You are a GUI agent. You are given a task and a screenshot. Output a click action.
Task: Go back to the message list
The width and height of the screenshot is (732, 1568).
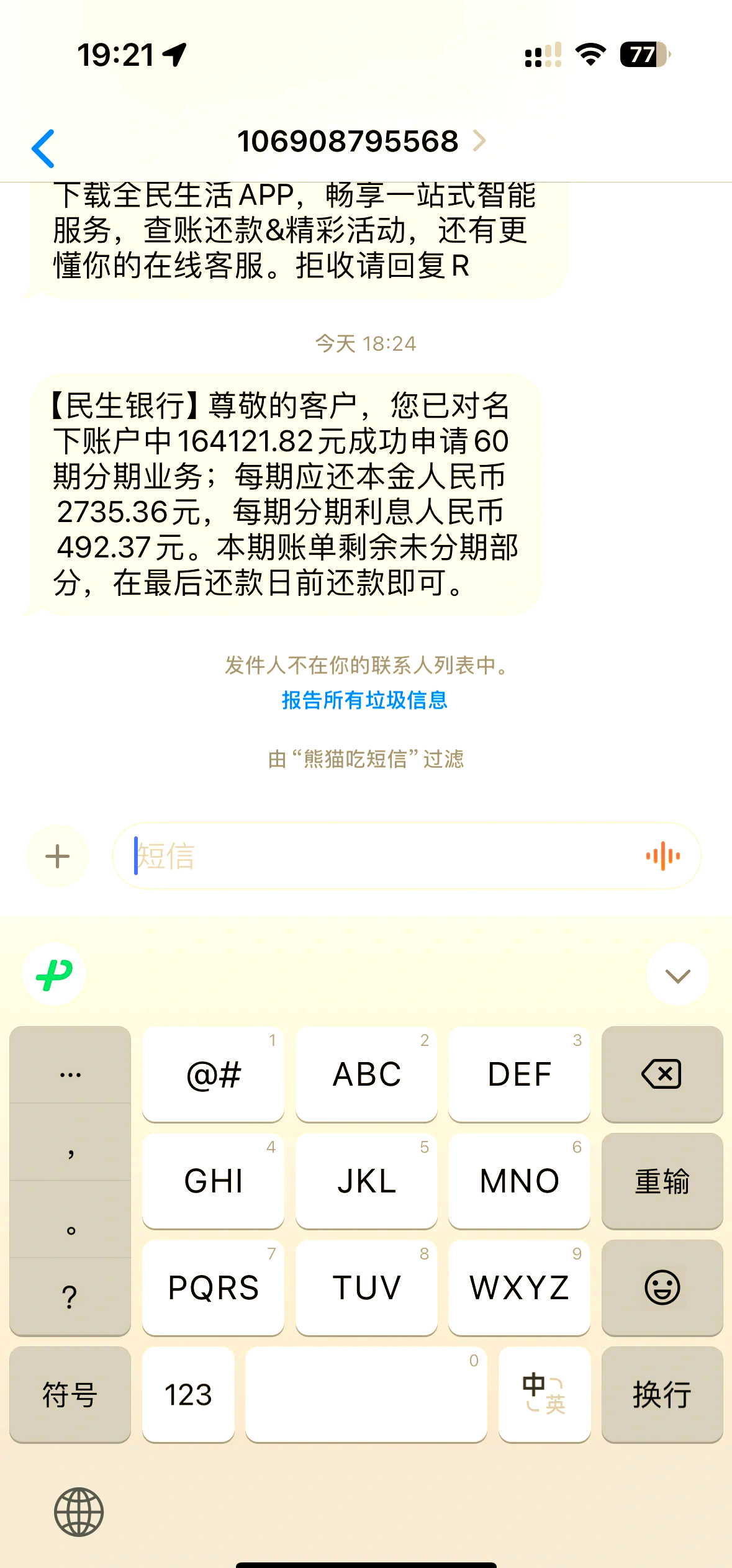pos(43,148)
